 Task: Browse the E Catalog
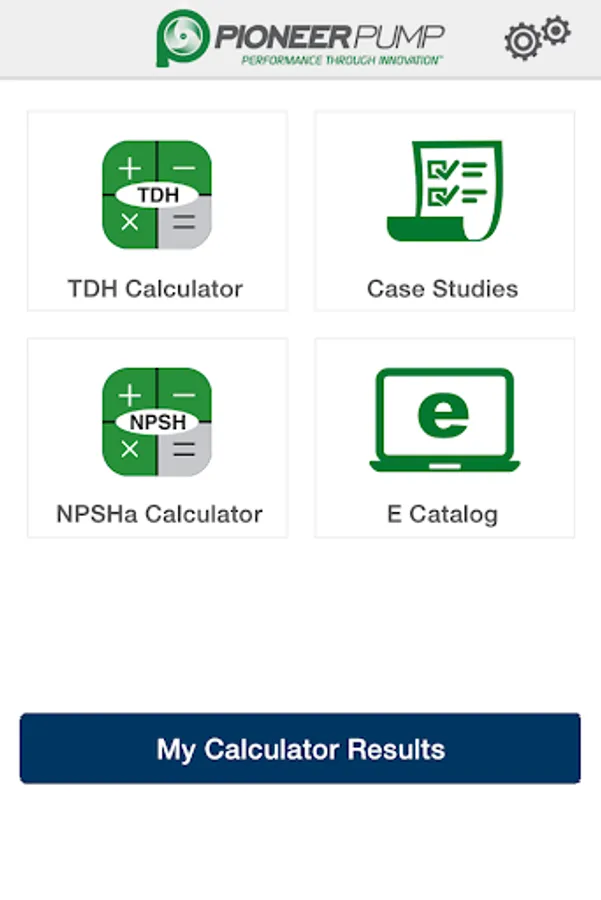pos(444,438)
